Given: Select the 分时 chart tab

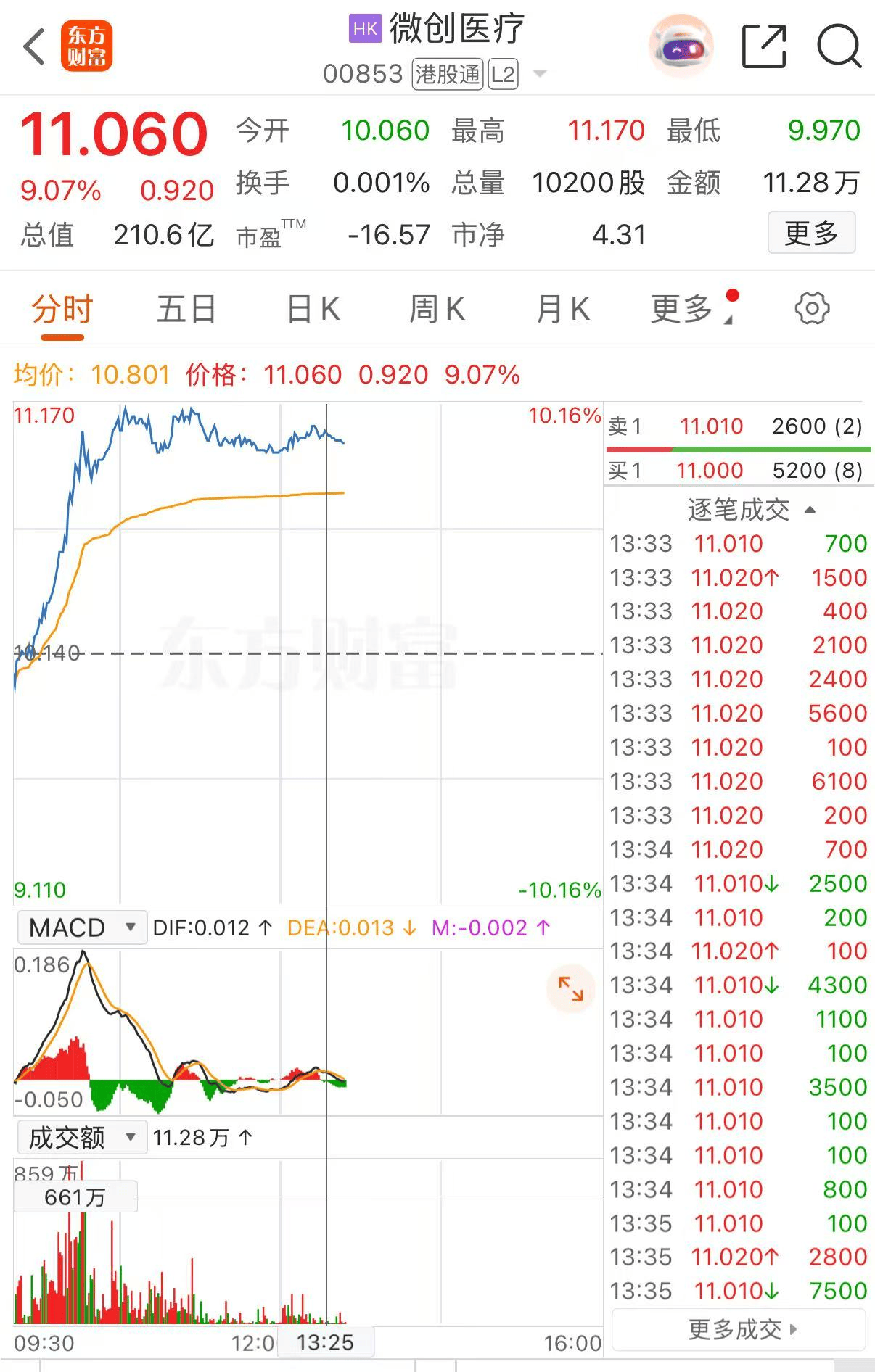Looking at the screenshot, I should [62, 310].
